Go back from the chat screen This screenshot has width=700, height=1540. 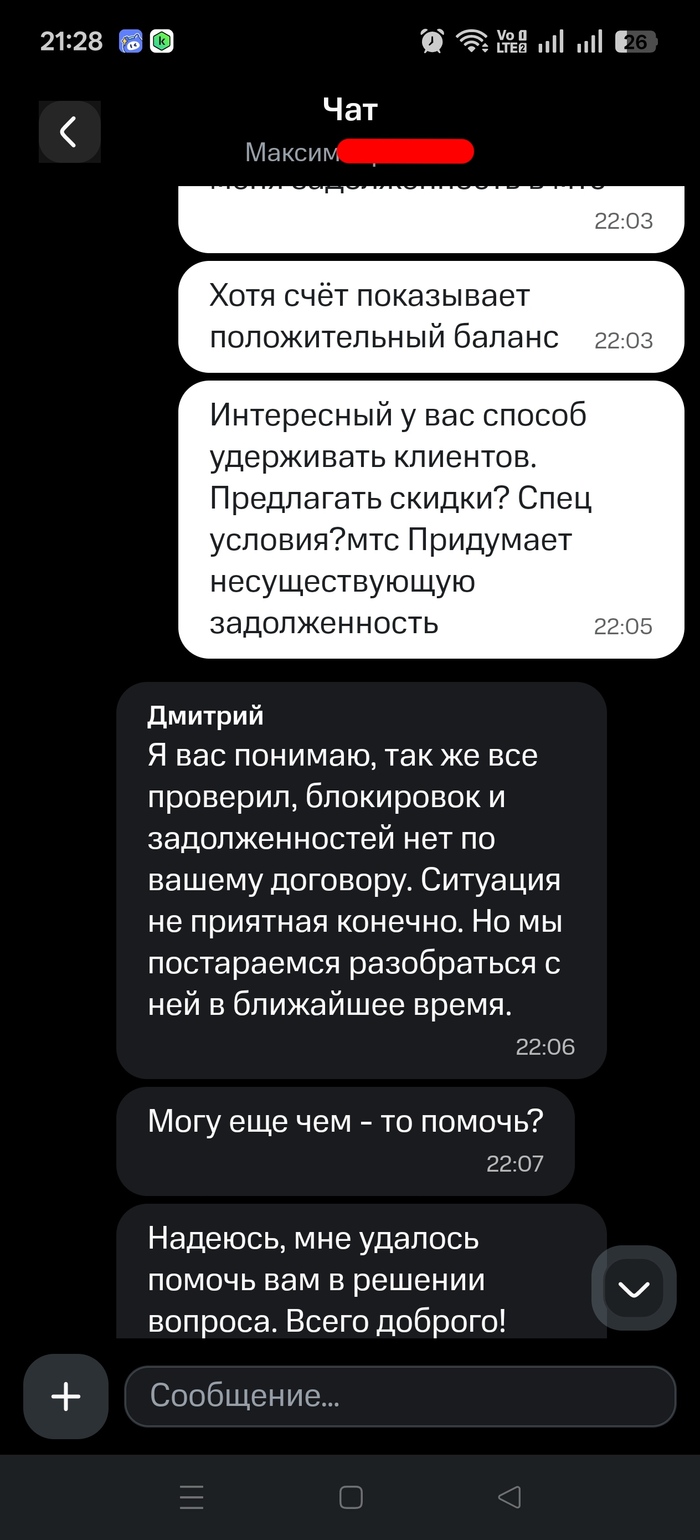click(x=69, y=132)
